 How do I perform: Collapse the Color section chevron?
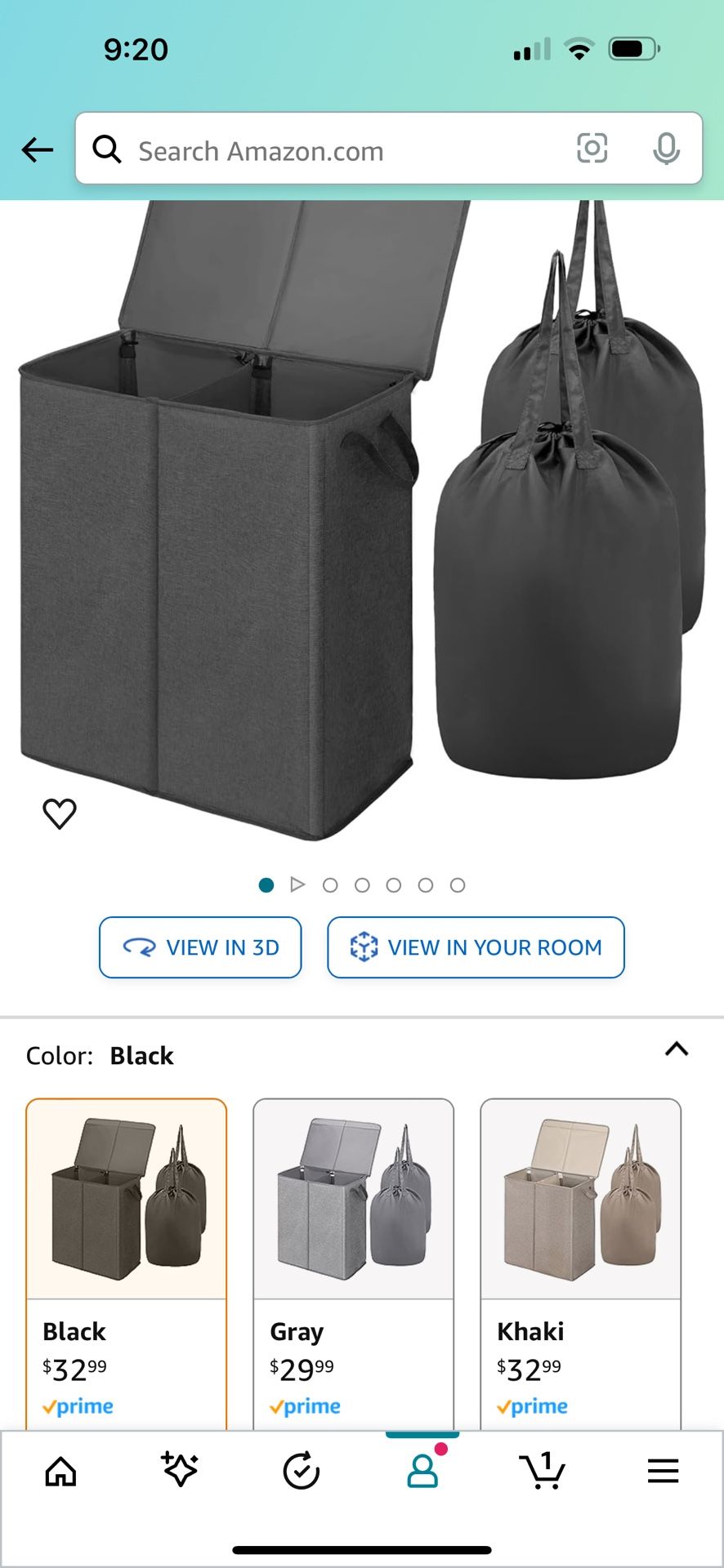677,1049
